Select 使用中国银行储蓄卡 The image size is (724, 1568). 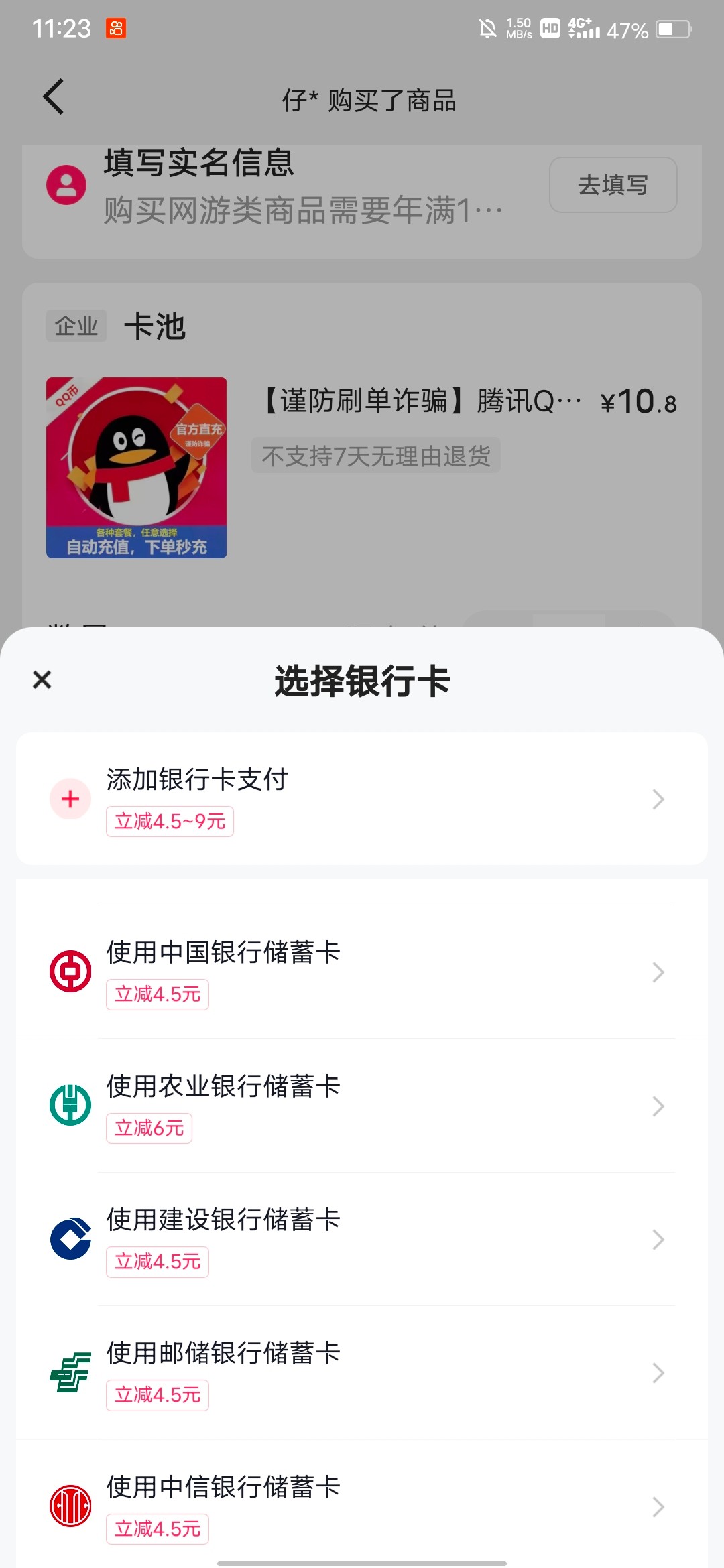coord(362,971)
